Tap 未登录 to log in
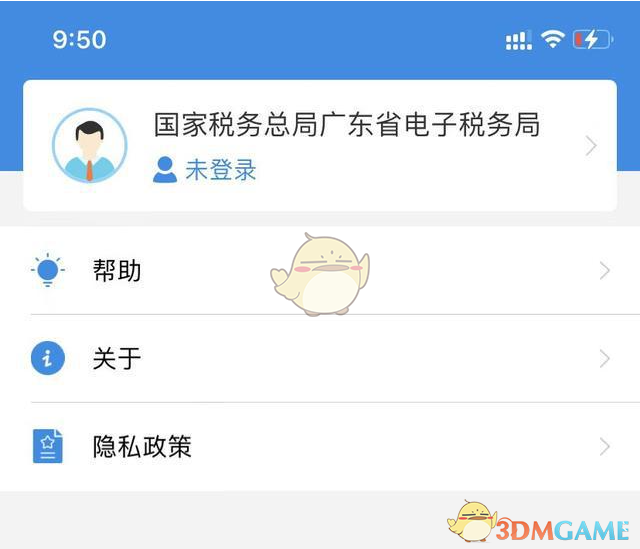The width and height of the screenshot is (640, 549). (220, 171)
